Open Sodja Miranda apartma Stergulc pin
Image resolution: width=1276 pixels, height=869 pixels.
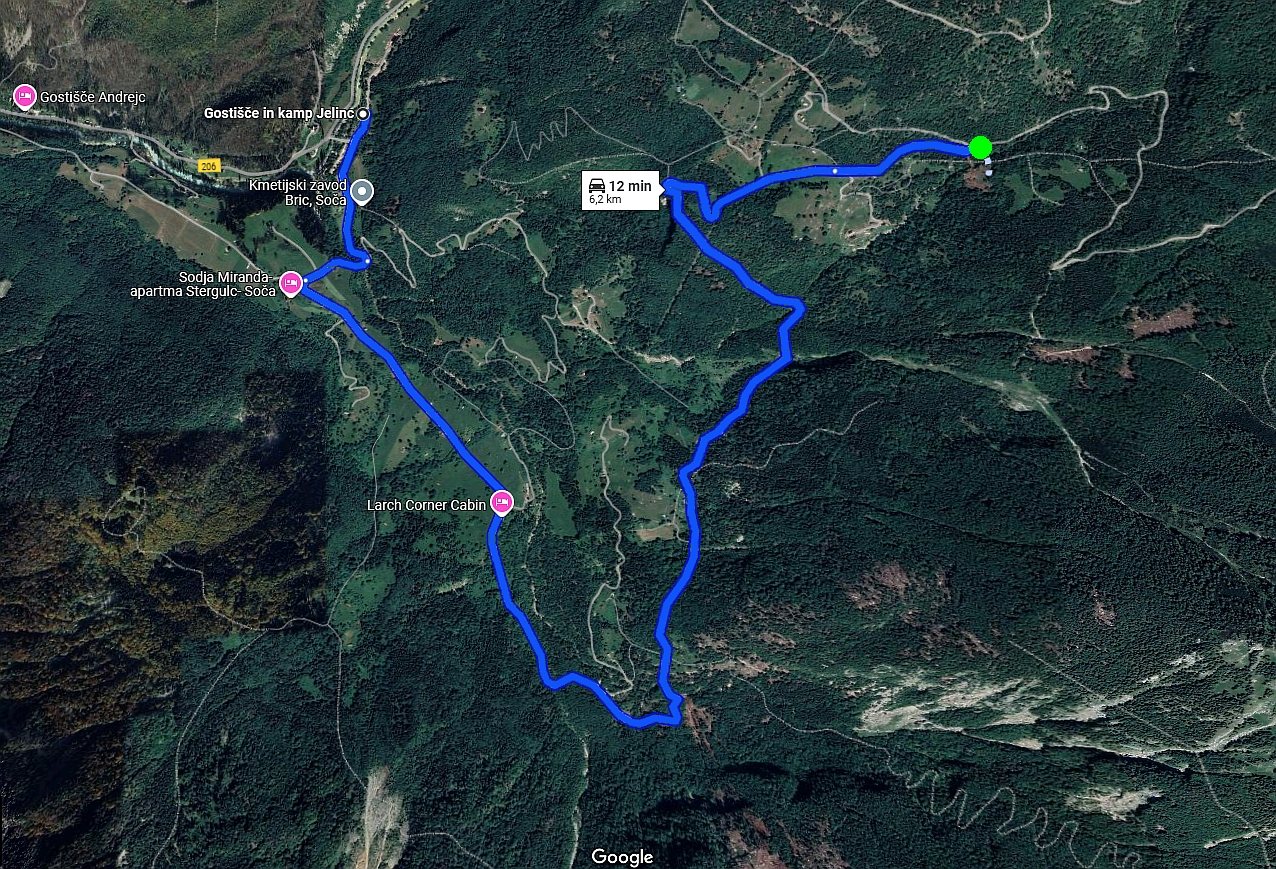click(x=291, y=283)
